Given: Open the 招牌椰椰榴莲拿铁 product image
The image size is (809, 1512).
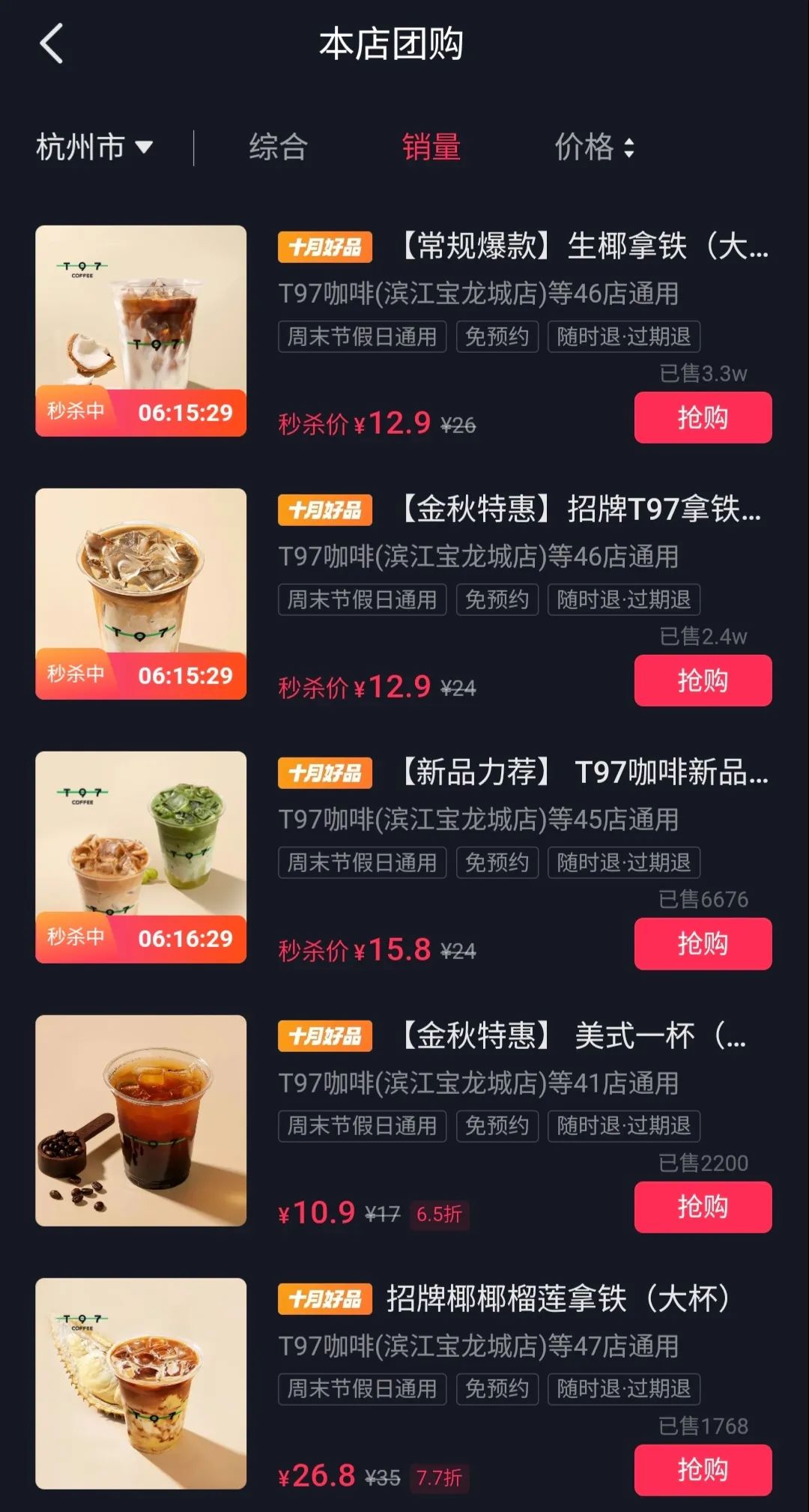Looking at the screenshot, I should click(141, 1383).
